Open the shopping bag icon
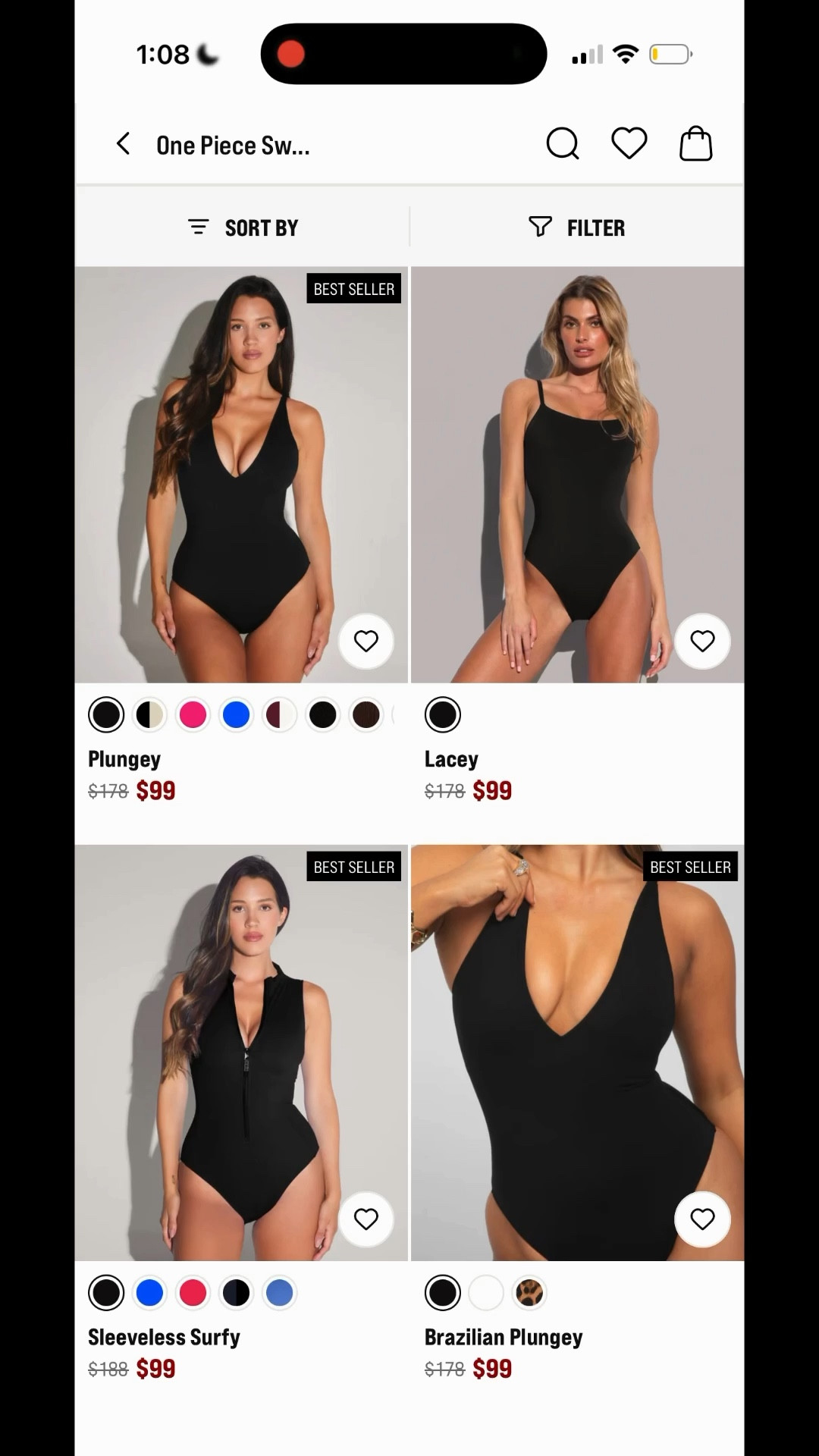Image resolution: width=819 pixels, height=1456 pixels. coord(695,143)
